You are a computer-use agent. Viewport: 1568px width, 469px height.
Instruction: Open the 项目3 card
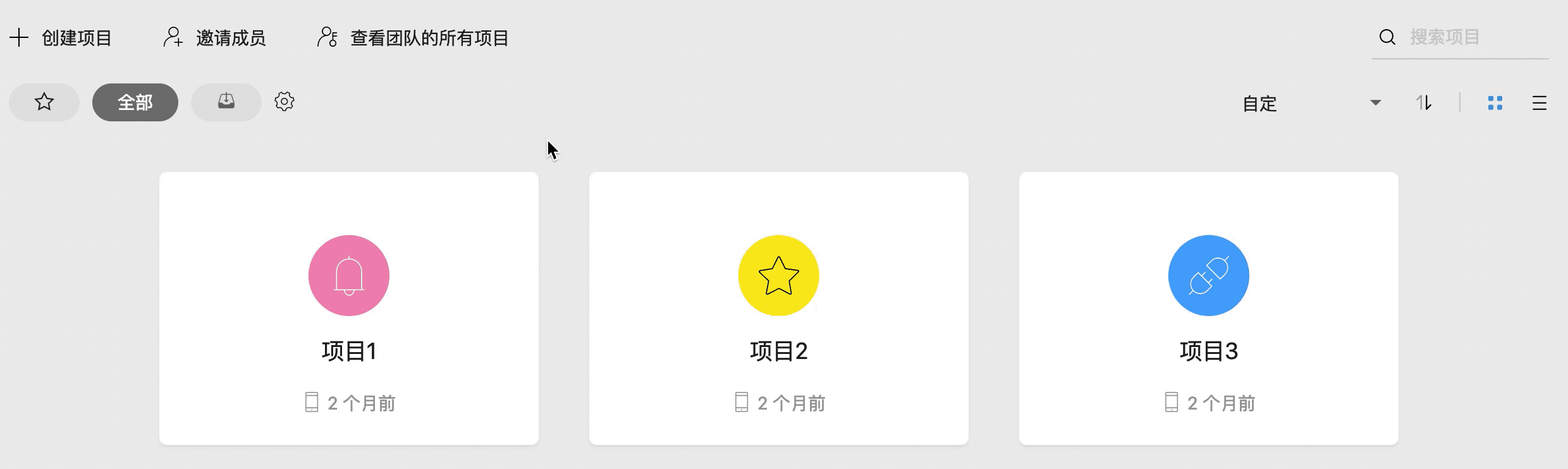pos(1209,308)
